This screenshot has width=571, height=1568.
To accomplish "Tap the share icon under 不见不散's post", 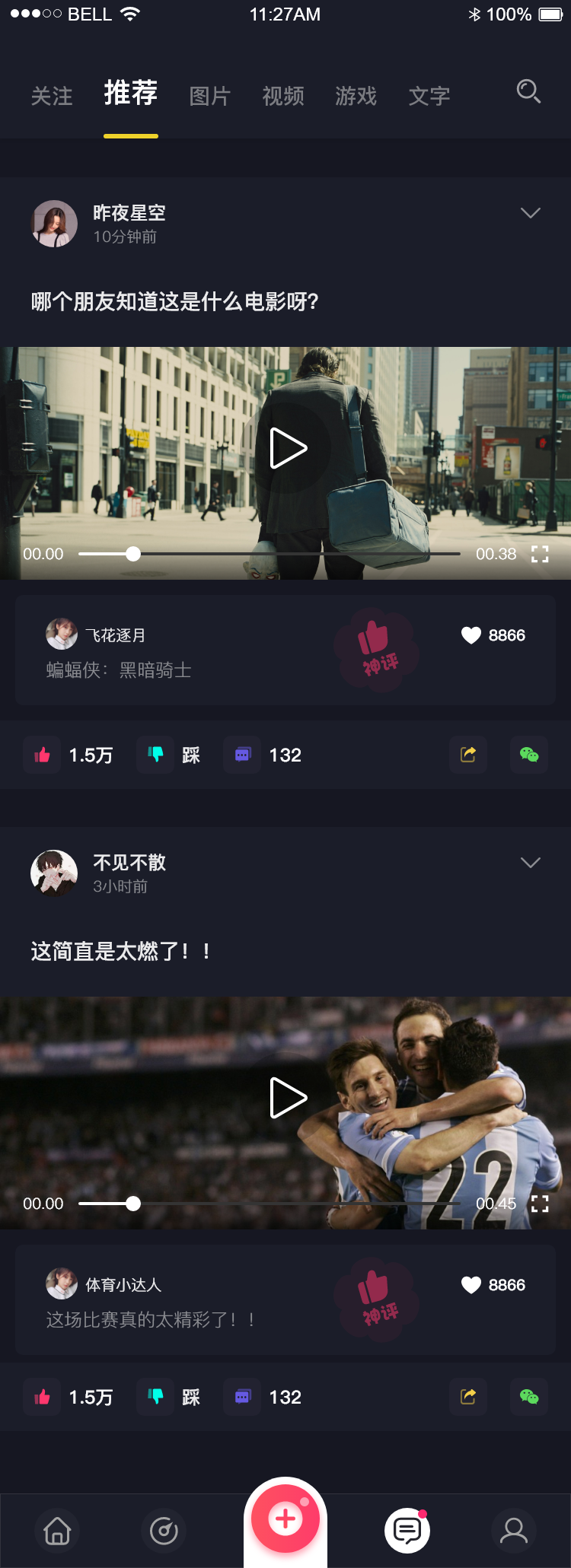I will point(468,1397).
